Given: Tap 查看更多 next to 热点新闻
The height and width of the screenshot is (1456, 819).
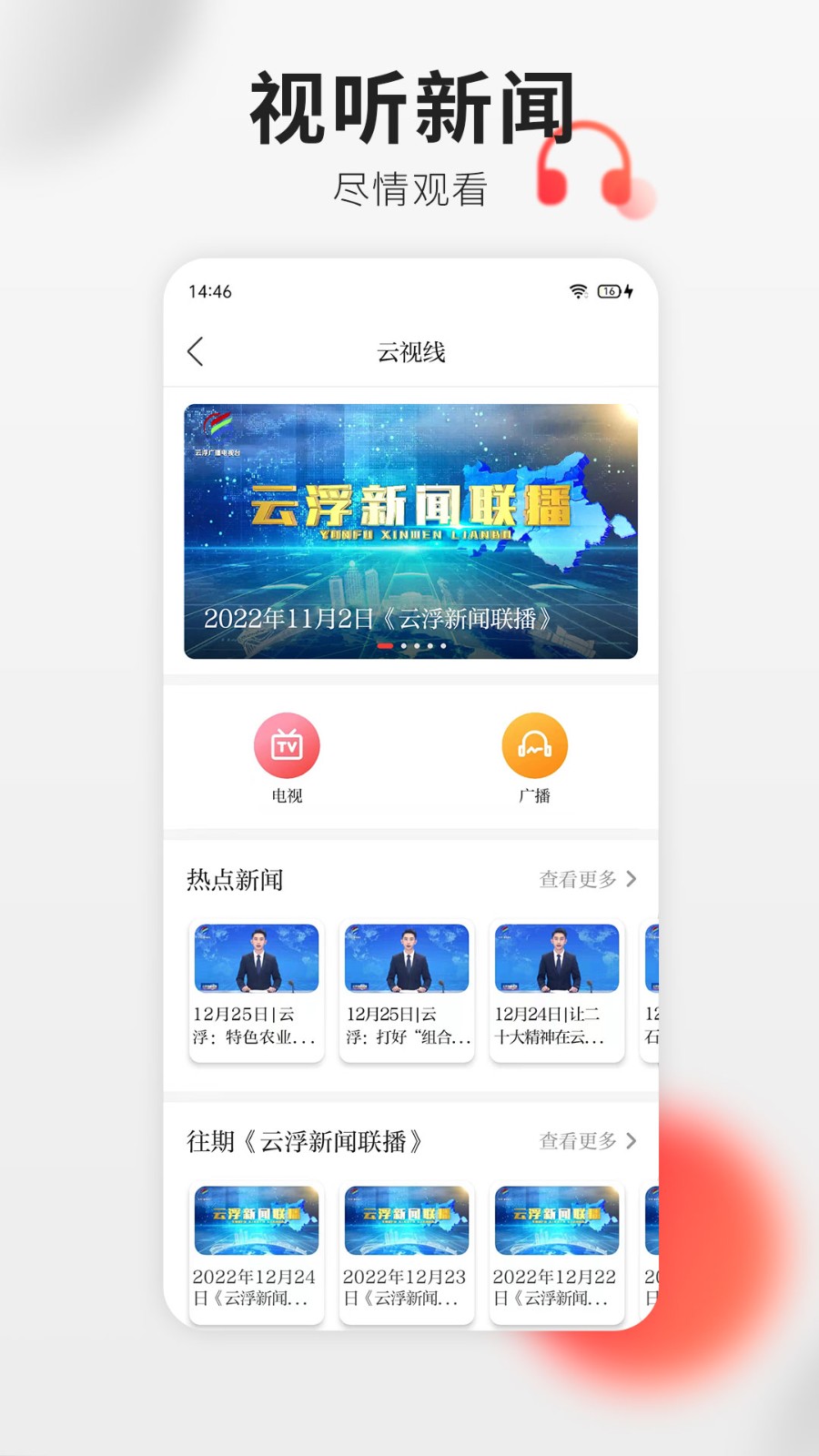Looking at the screenshot, I should click(578, 879).
